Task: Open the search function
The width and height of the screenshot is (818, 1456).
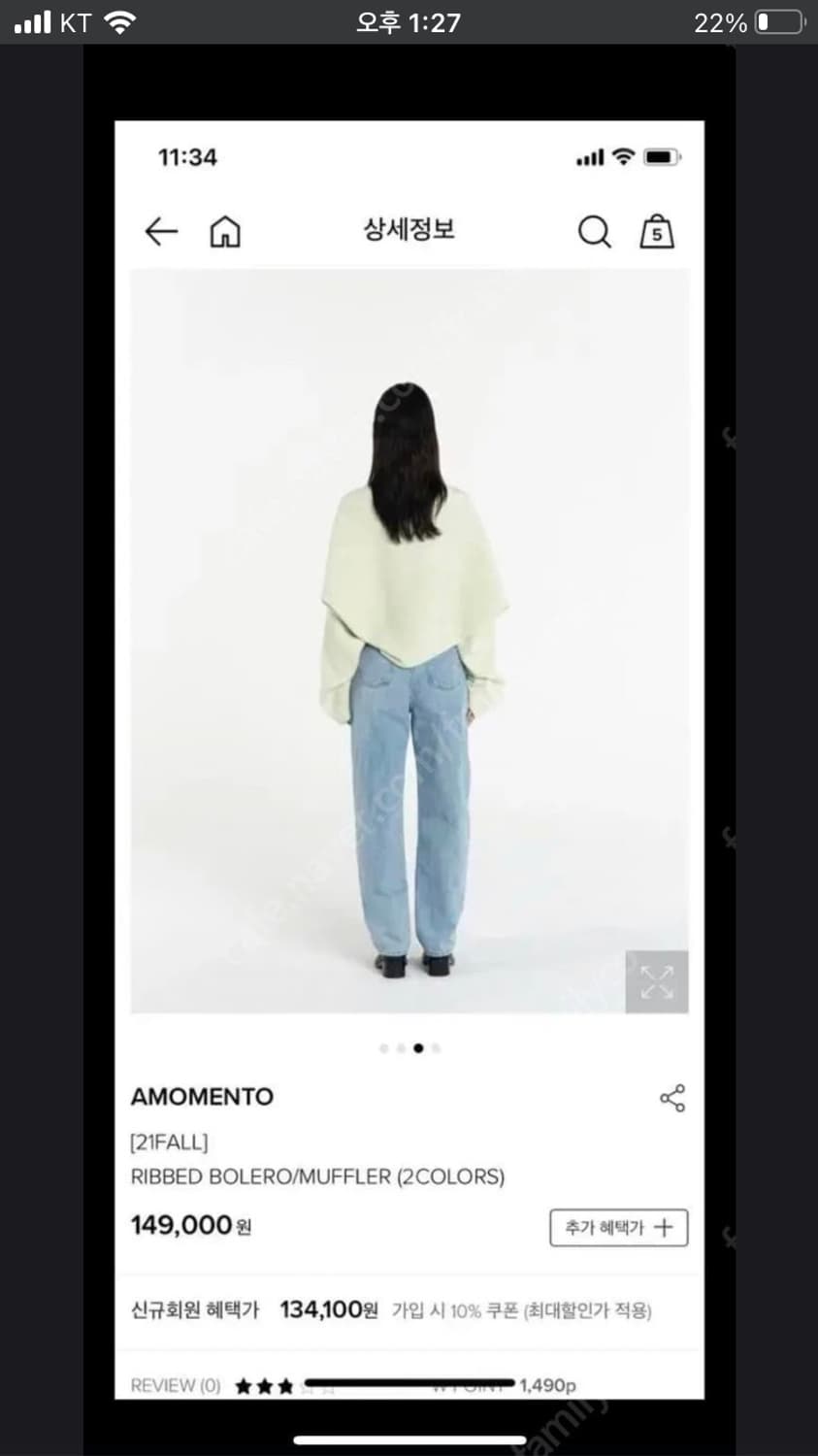Action: (x=594, y=231)
